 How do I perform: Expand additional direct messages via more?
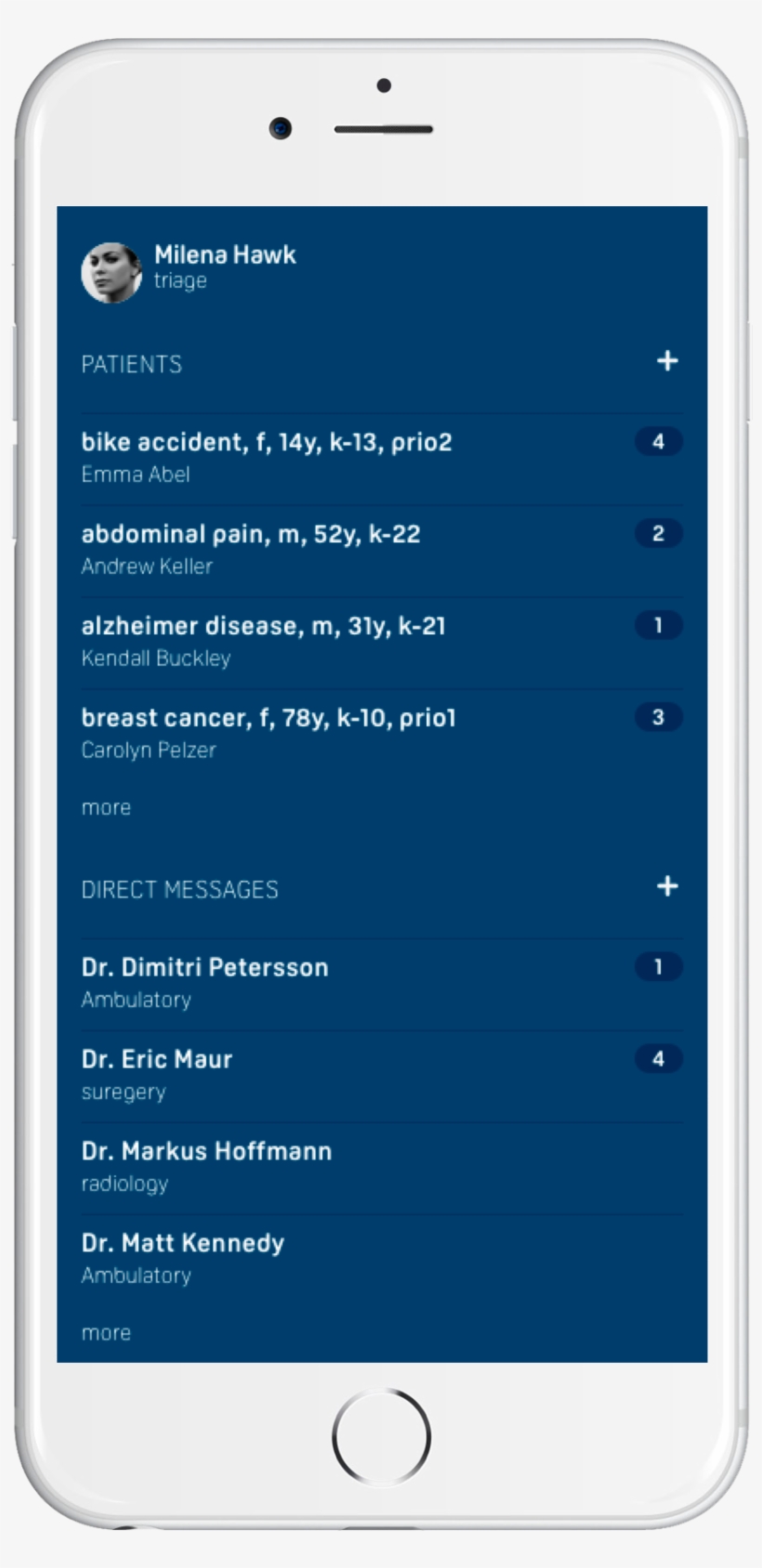coord(105,1332)
